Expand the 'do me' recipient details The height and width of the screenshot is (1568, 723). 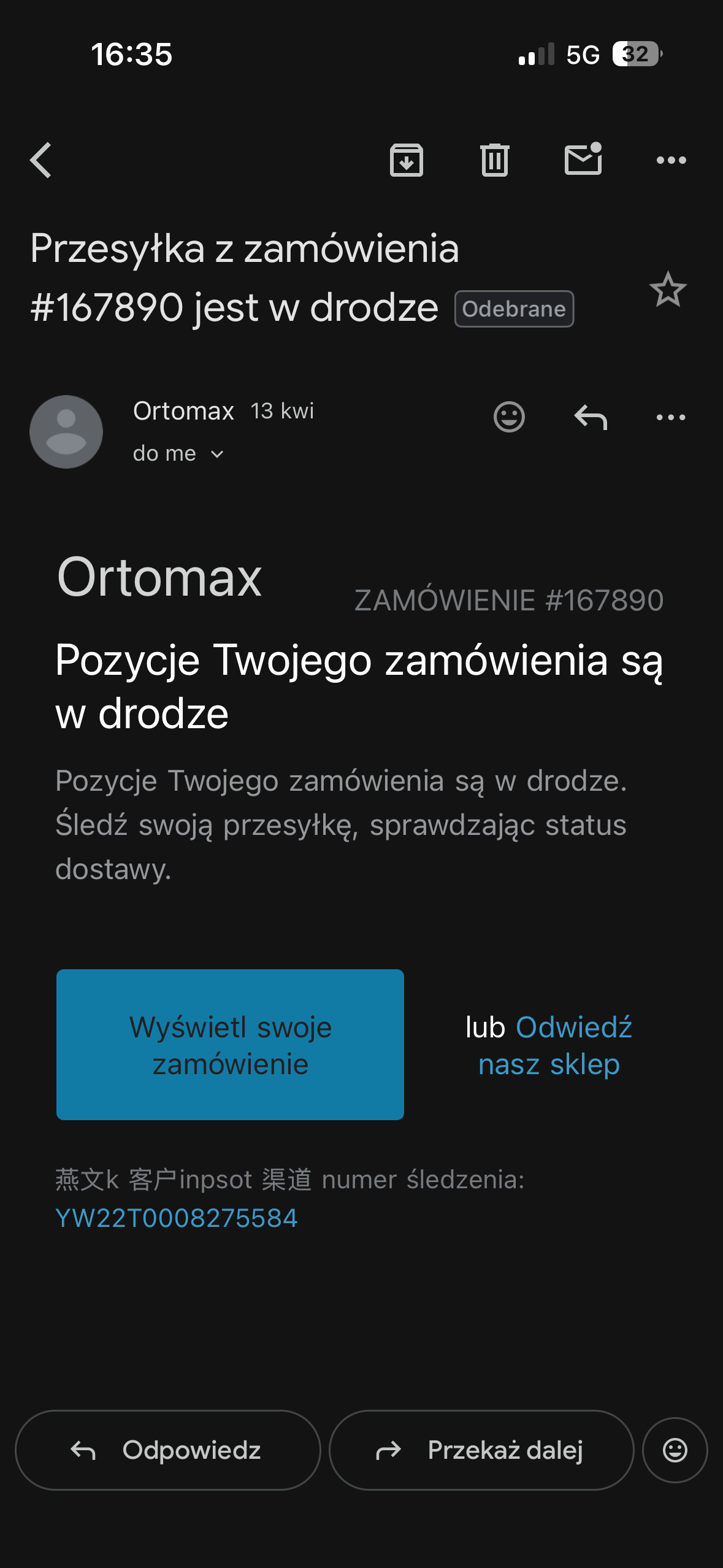pyautogui.click(x=178, y=454)
